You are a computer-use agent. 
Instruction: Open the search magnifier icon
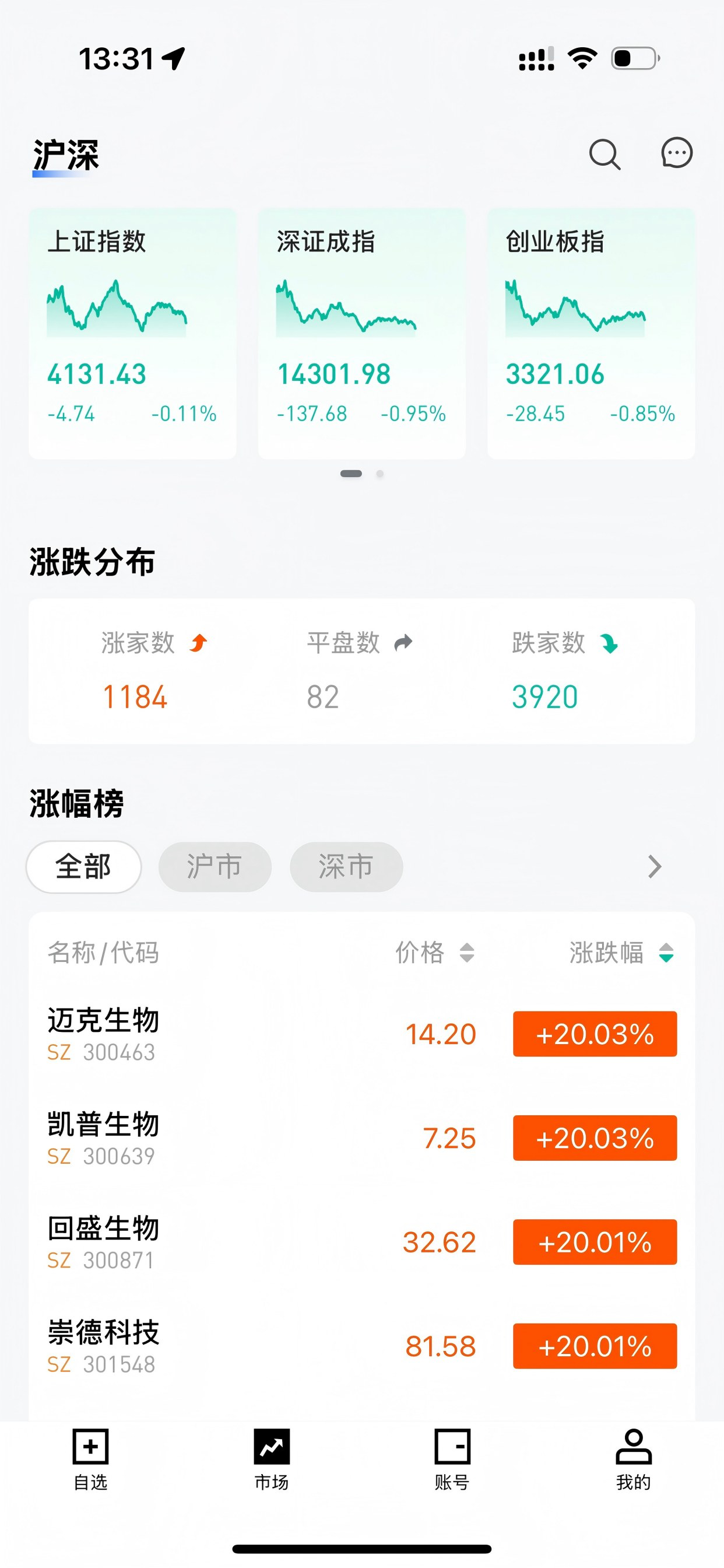[x=604, y=154]
